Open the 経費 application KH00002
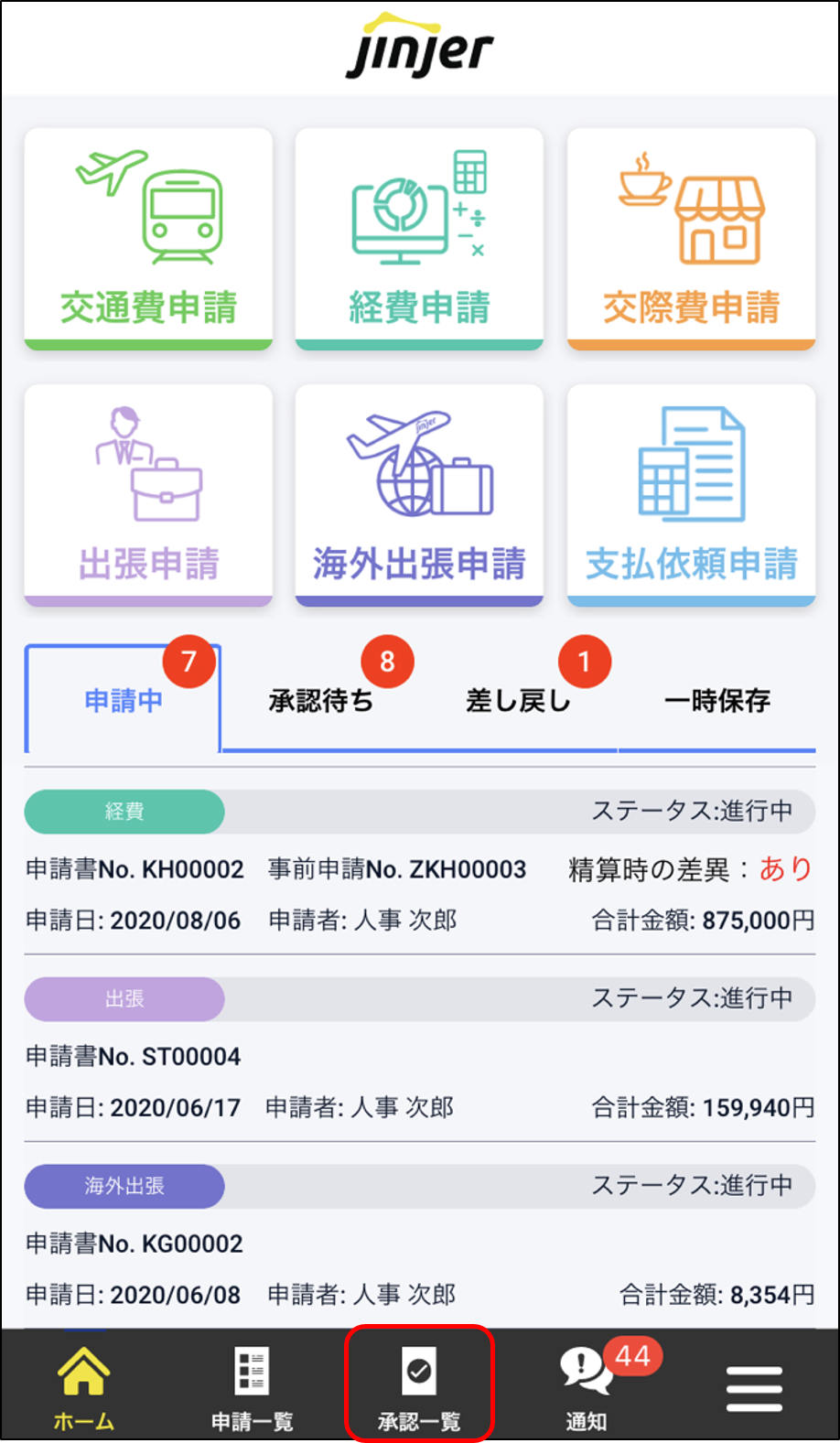The image size is (840, 1443). coord(419,869)
